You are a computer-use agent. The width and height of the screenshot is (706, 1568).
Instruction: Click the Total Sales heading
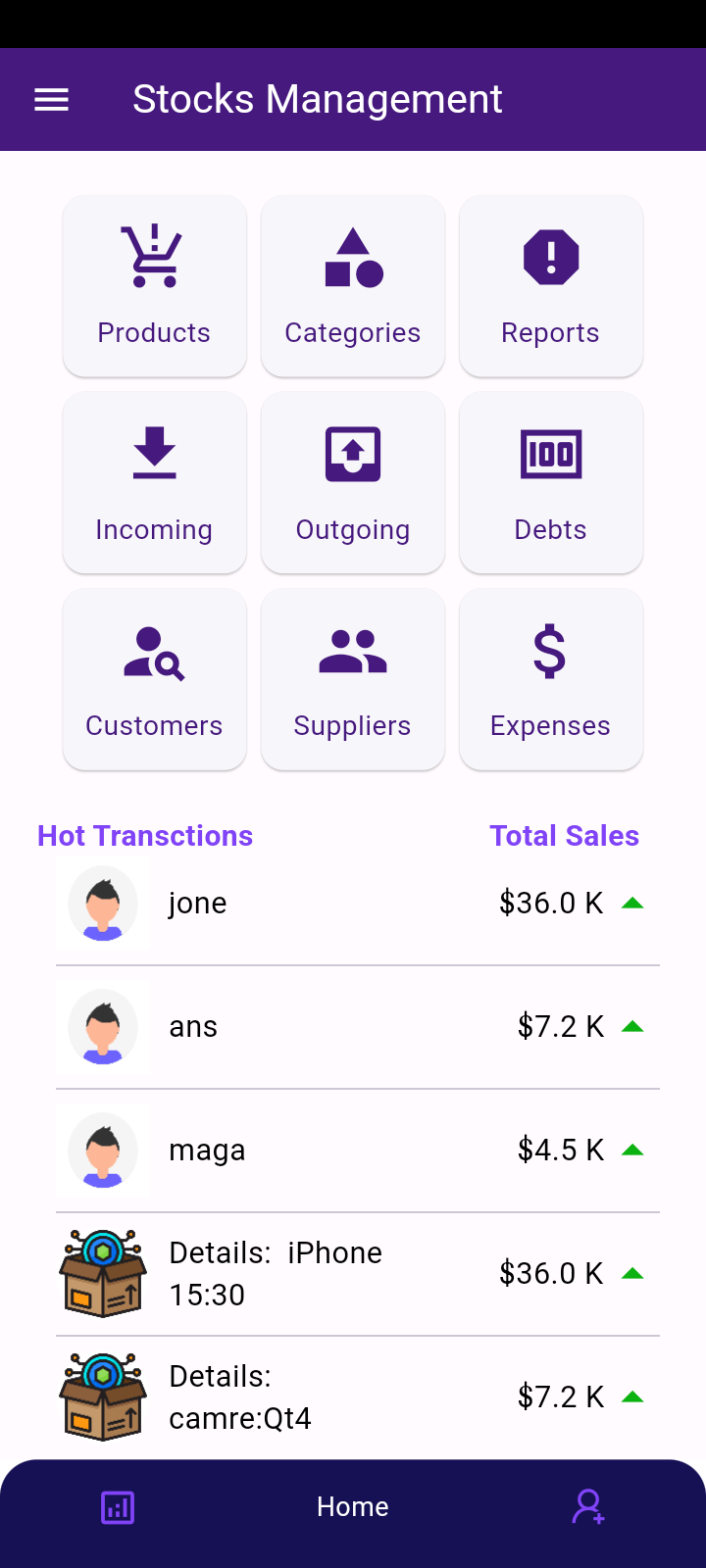click(x=565, y=836)
